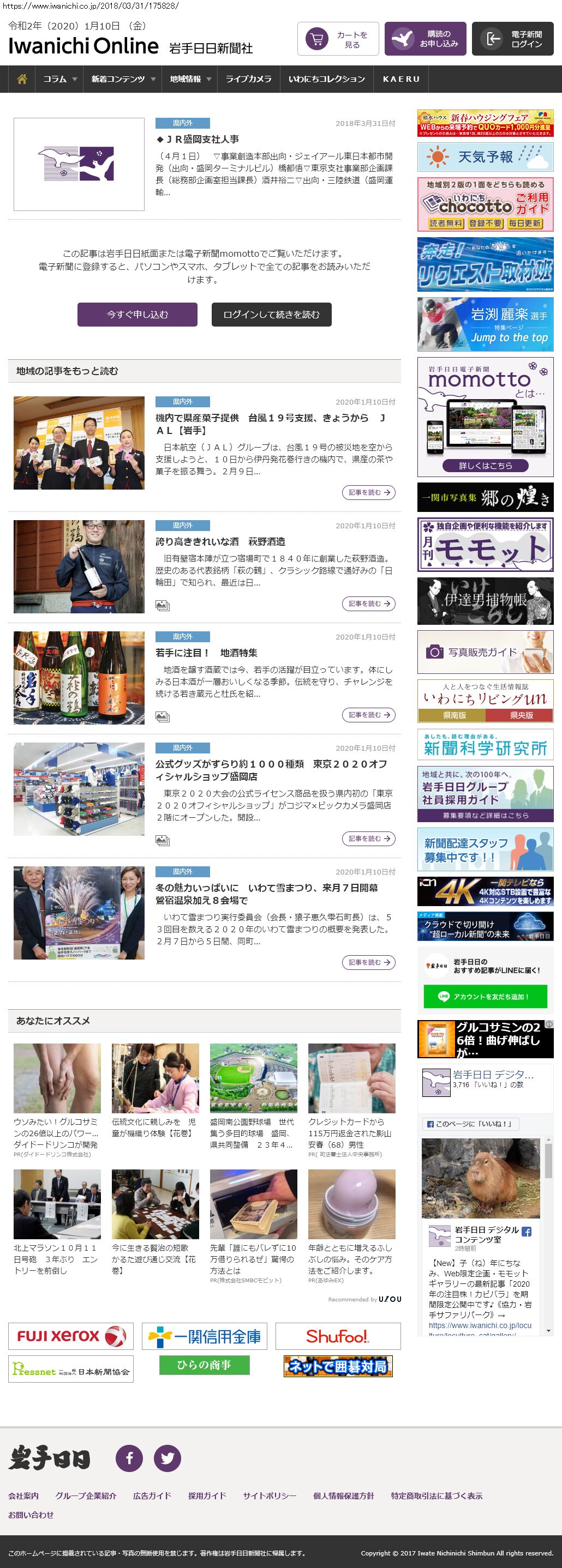Open the cart view button
This screenshot has width=562, height=1568.
(x=338, y=39)
